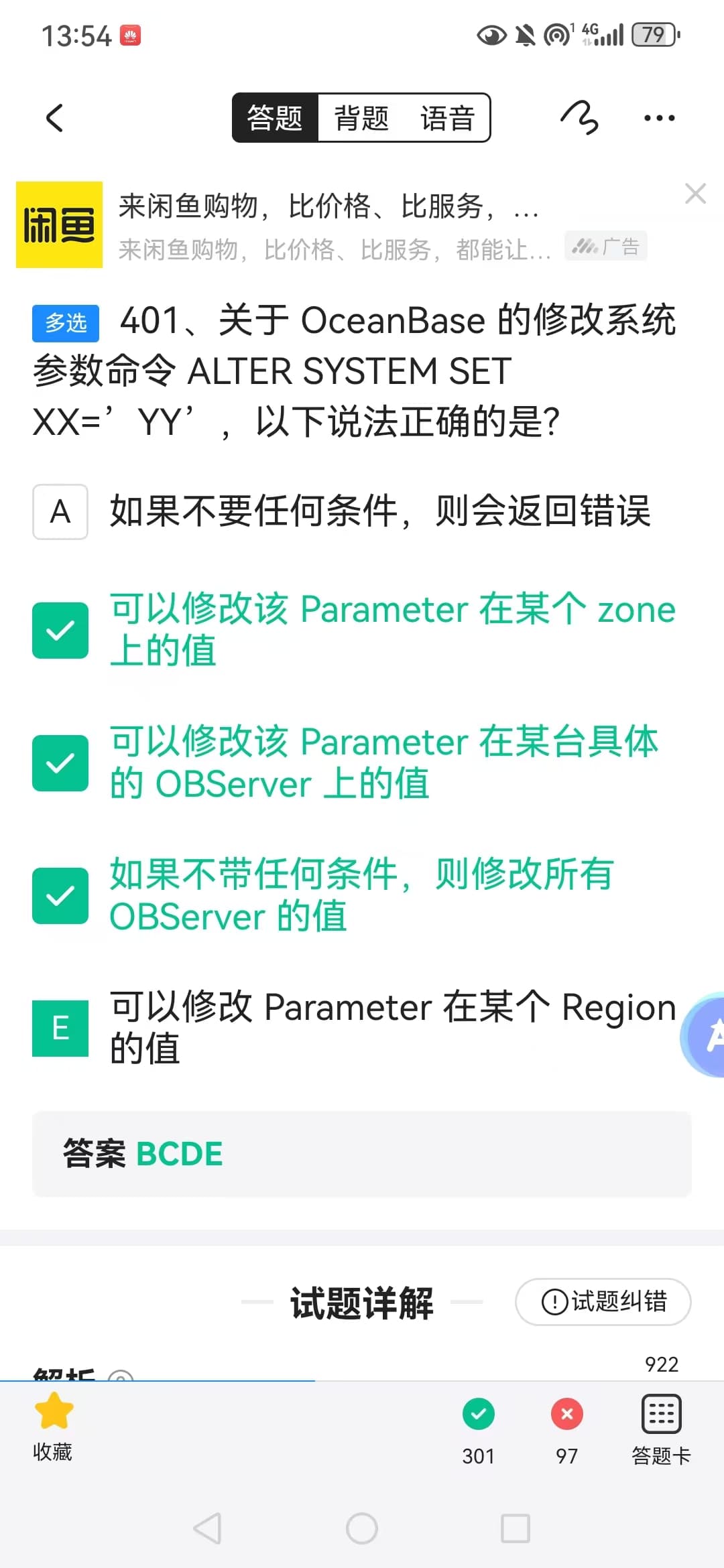Tap the option about a specific OBServer
Image resolution: width=724 pixels, height=1568 pixels.
pyautogui.click(x=362, y=763)
